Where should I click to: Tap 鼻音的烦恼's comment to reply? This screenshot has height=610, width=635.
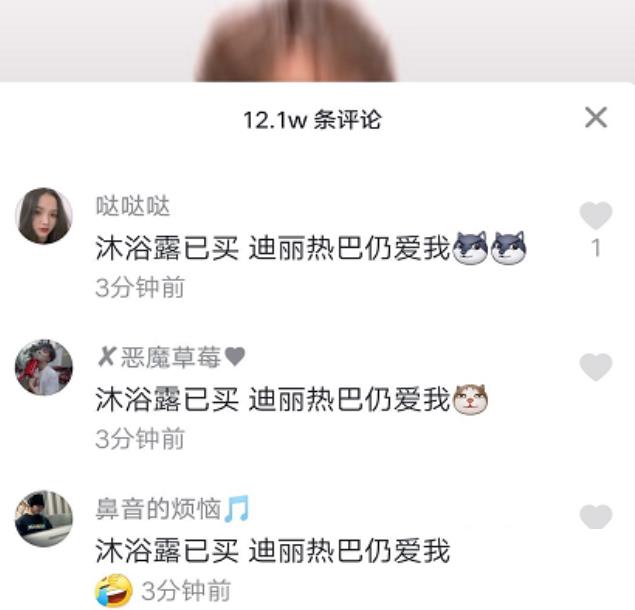[272, 550]
